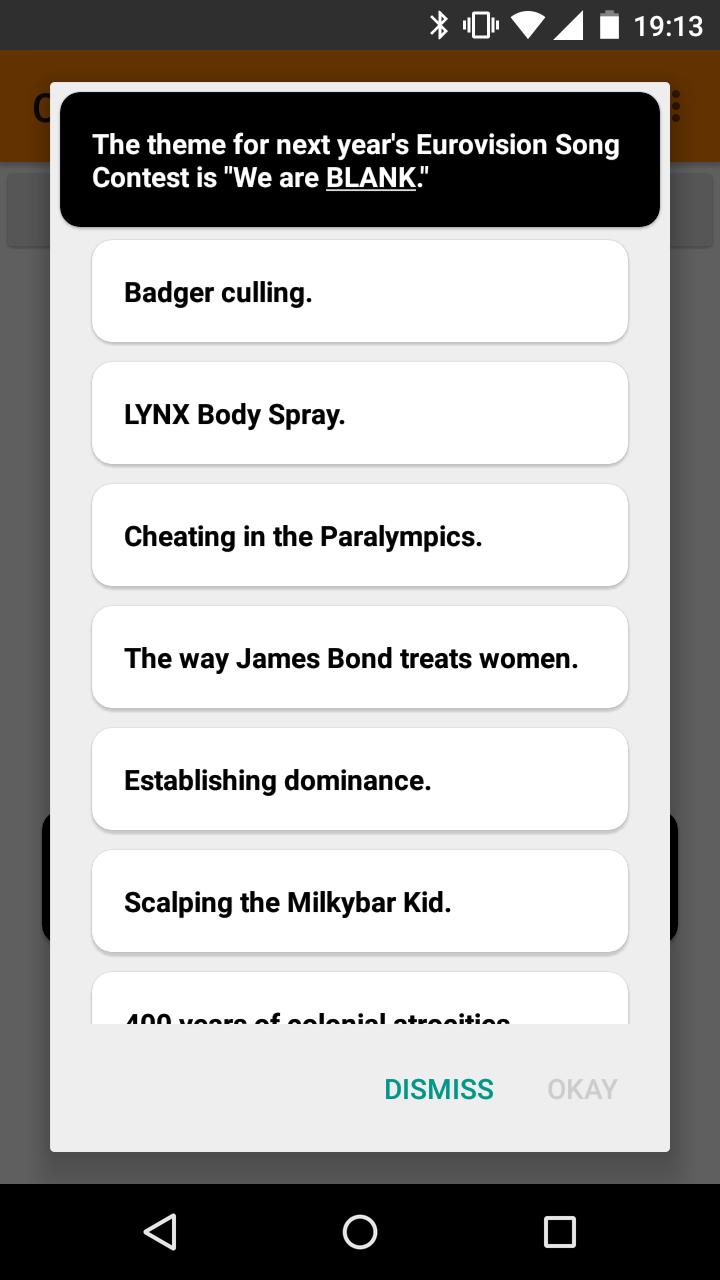
Task: Tap the vibrate mode icon
Action: pyautogui.click(x=480, y=24)
